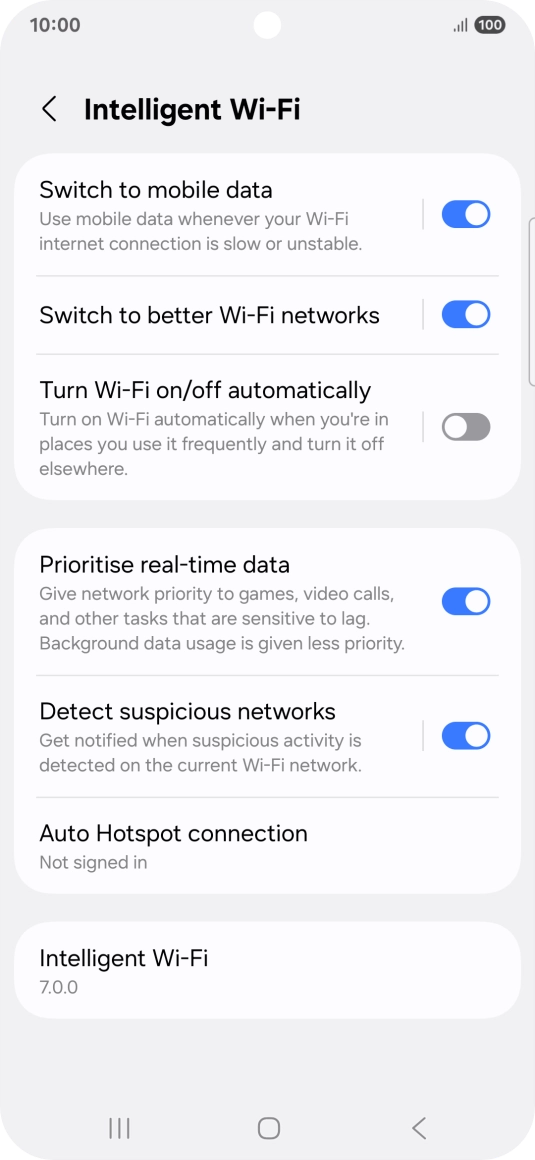
Task: Toggle off Prioritise real-time data
Action: 465,601
